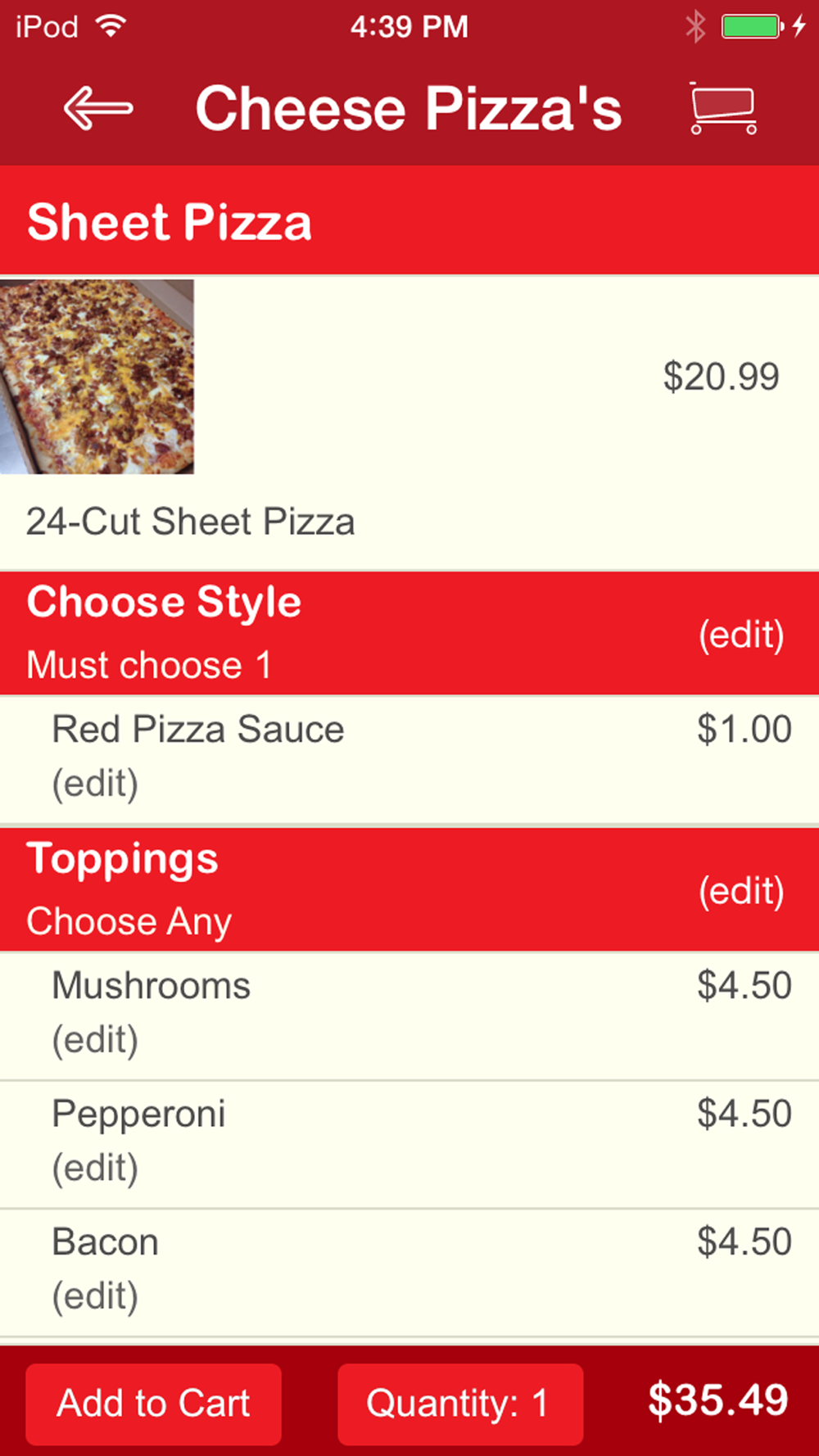The width and height of the screenshot is (819, 1456).
Task: Edit the Red Pizza Sauce selection
Action: coord(95,784)
